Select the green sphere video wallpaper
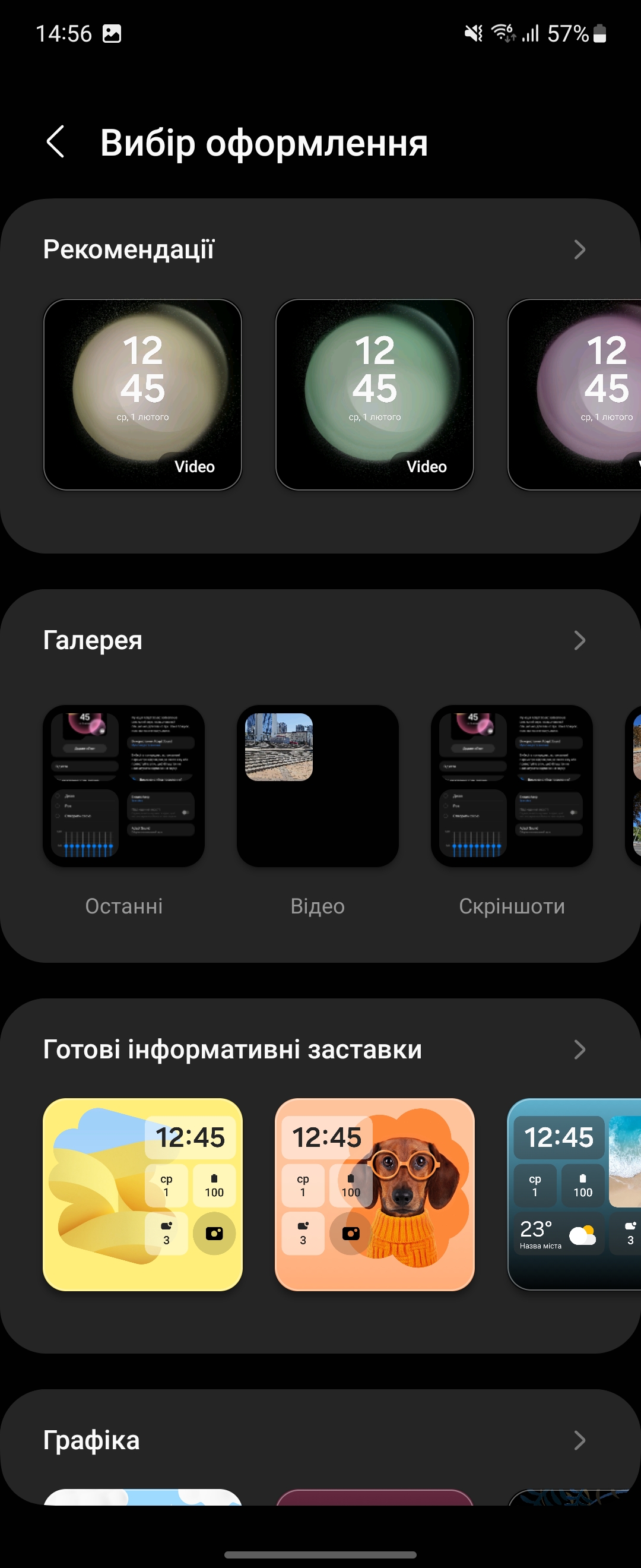Image resolution: width=641 pixels, height=1568 pixels. (x=375, y=394)
